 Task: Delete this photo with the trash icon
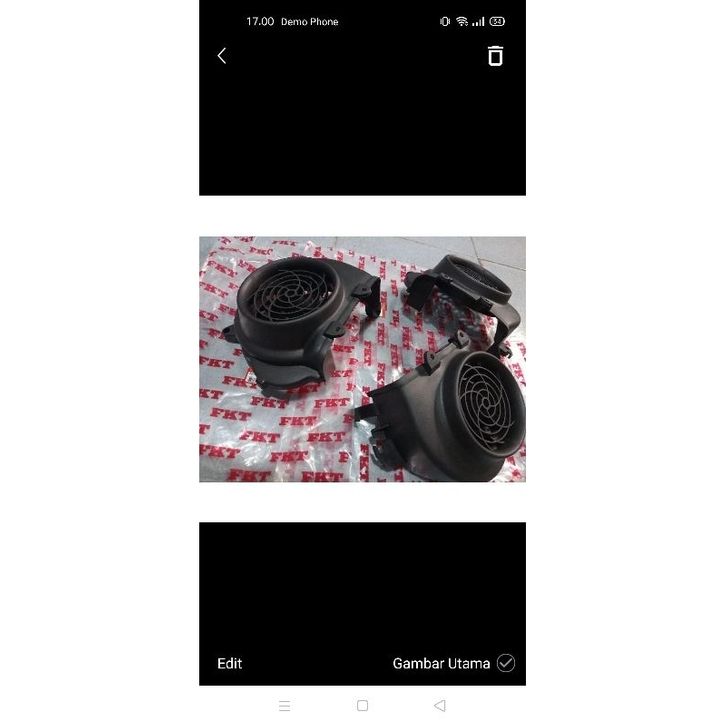coord(495,56)
